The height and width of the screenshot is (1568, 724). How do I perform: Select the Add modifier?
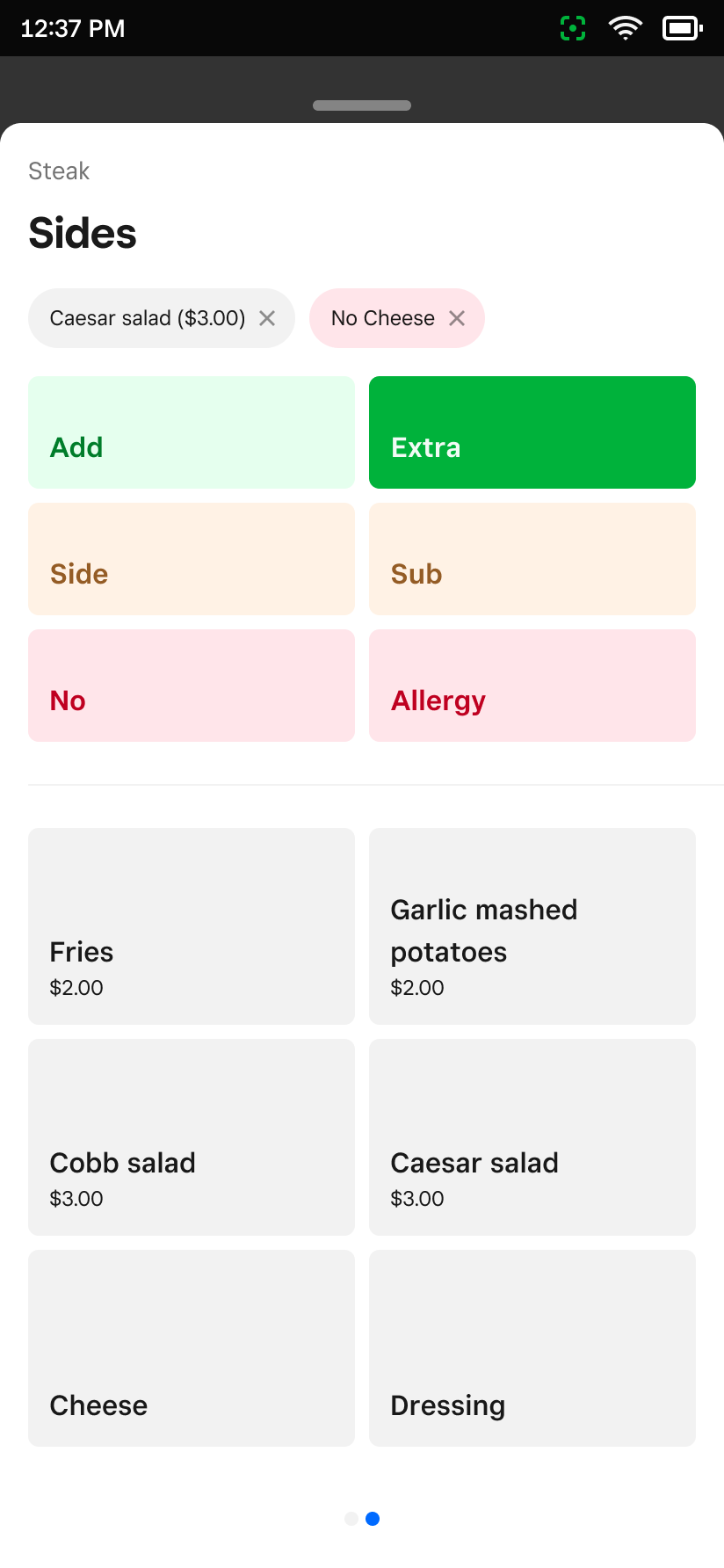tap(192, 432)
